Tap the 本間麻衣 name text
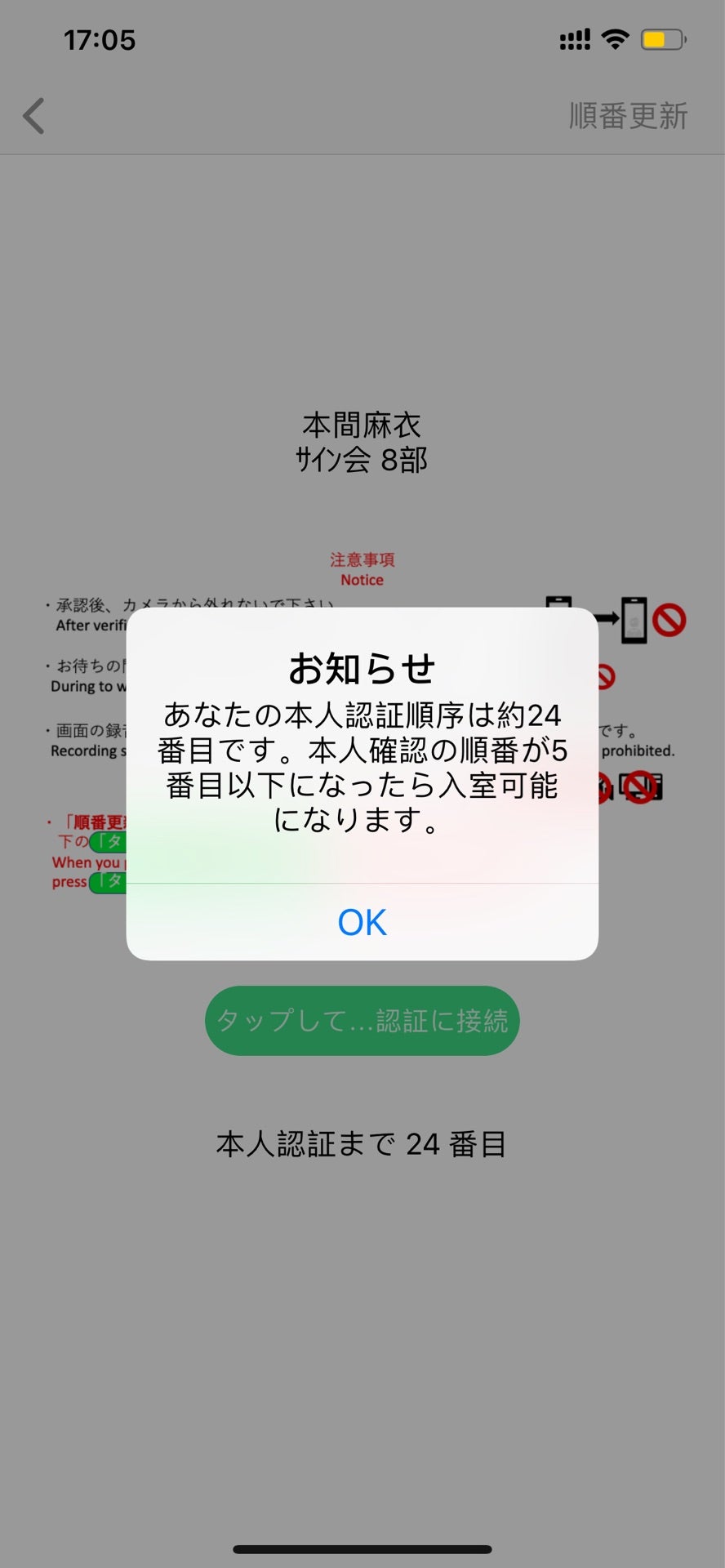Image resolution: width=725 pixels, height=1568 pixels. (362, 424)
